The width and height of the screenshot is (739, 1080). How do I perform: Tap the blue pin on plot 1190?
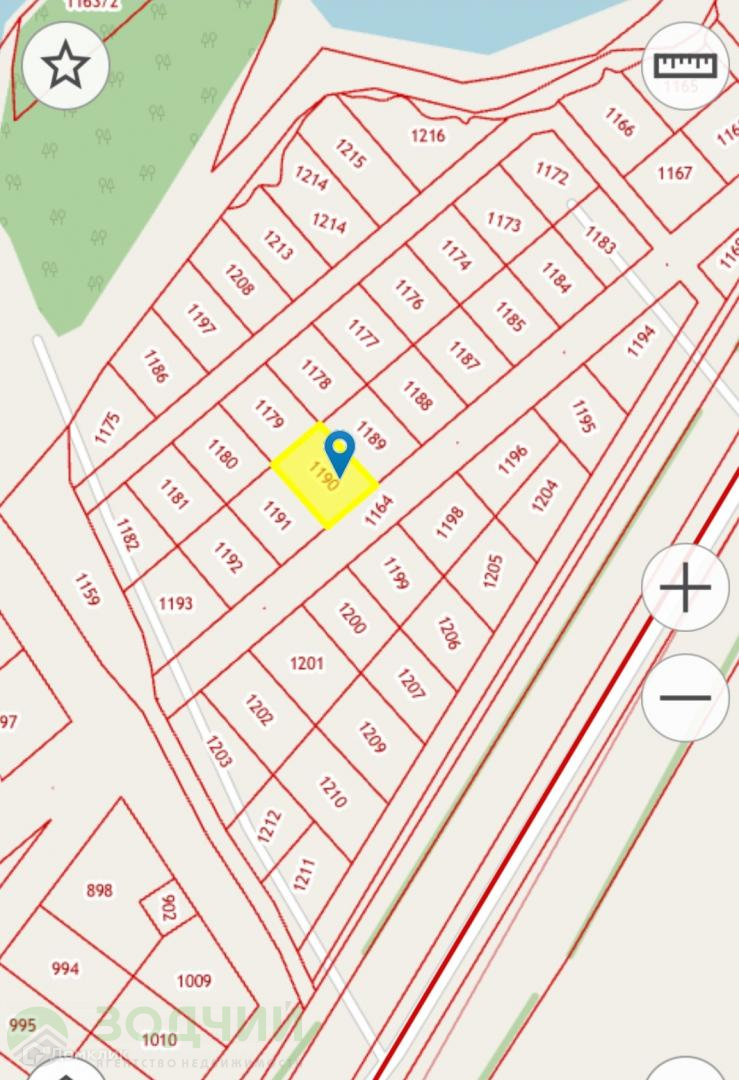click(x=340, y=451)
